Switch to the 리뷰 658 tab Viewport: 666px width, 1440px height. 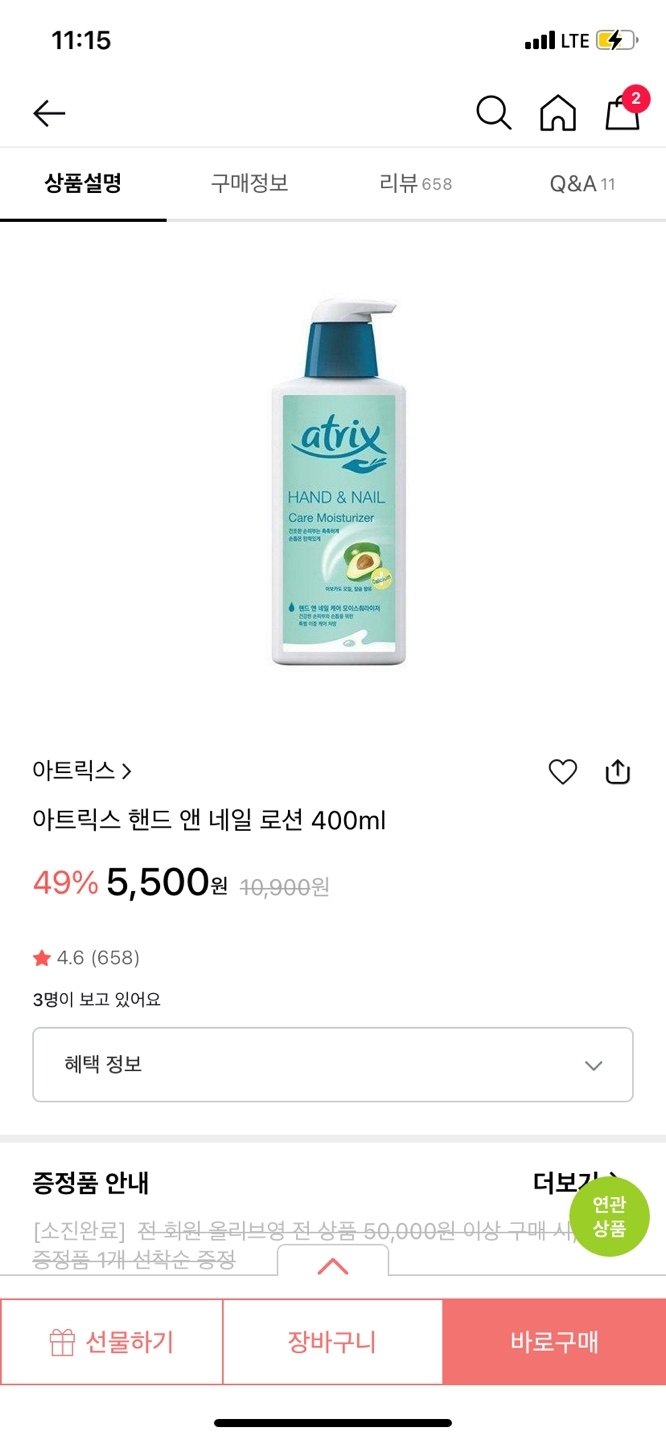416,184
